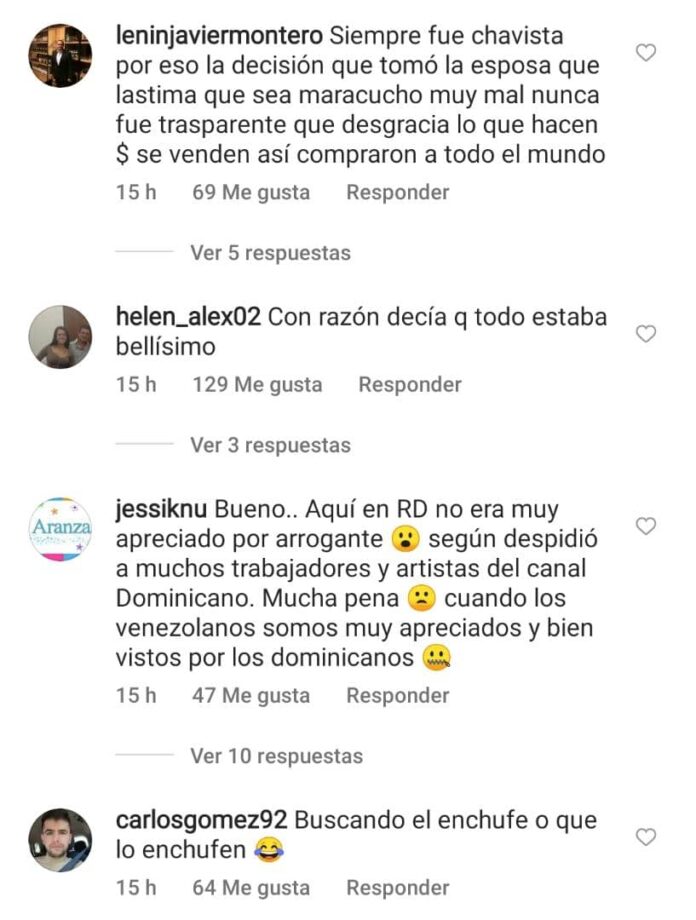Viewport: 696px width, 920px height.
Task: Reply to leninjaviermontero's comment
Action: 397,192
